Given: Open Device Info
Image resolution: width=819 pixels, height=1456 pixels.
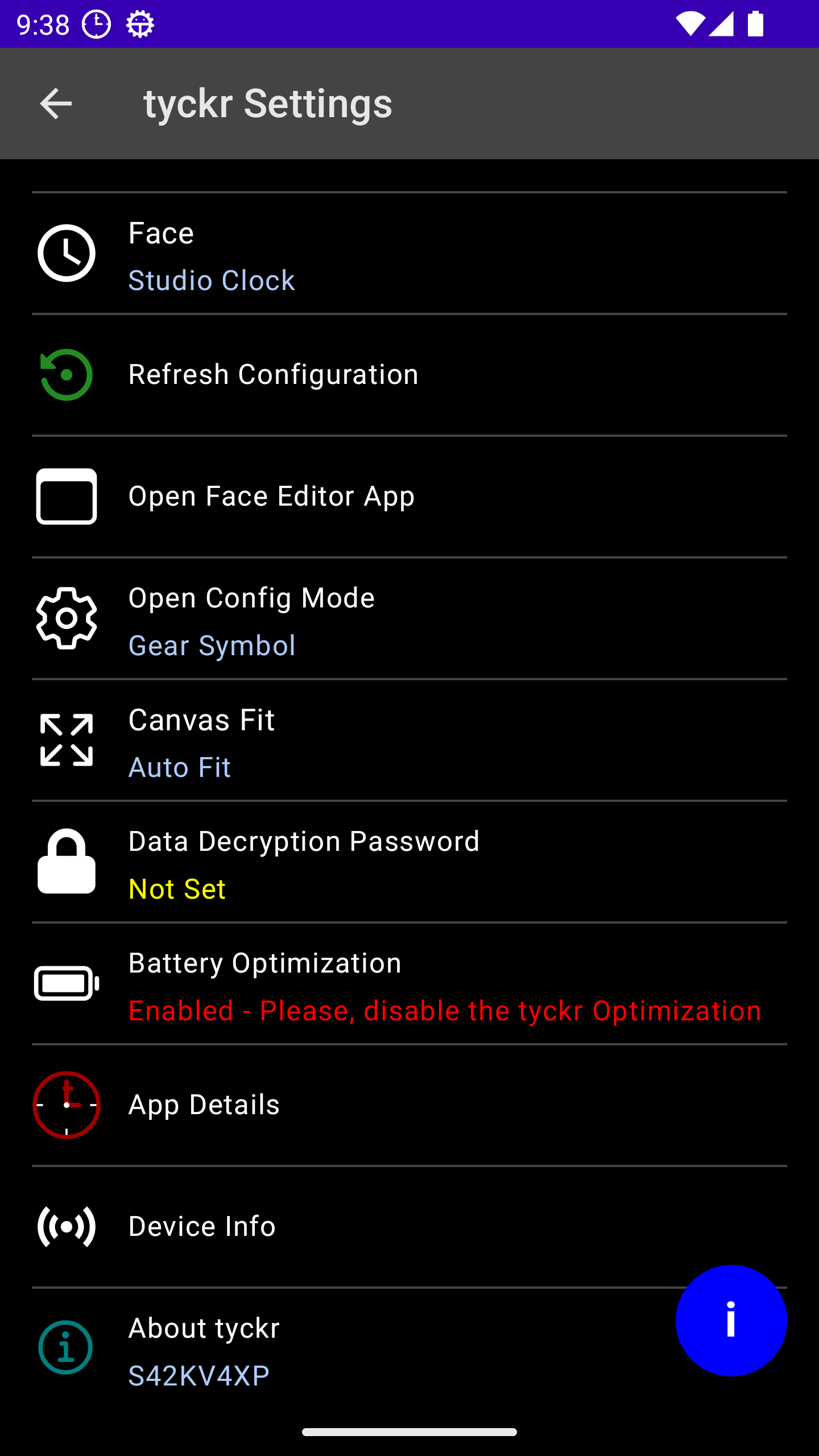Looking at the screenshot, I should pyautogui.click(x=409, y=1227).
